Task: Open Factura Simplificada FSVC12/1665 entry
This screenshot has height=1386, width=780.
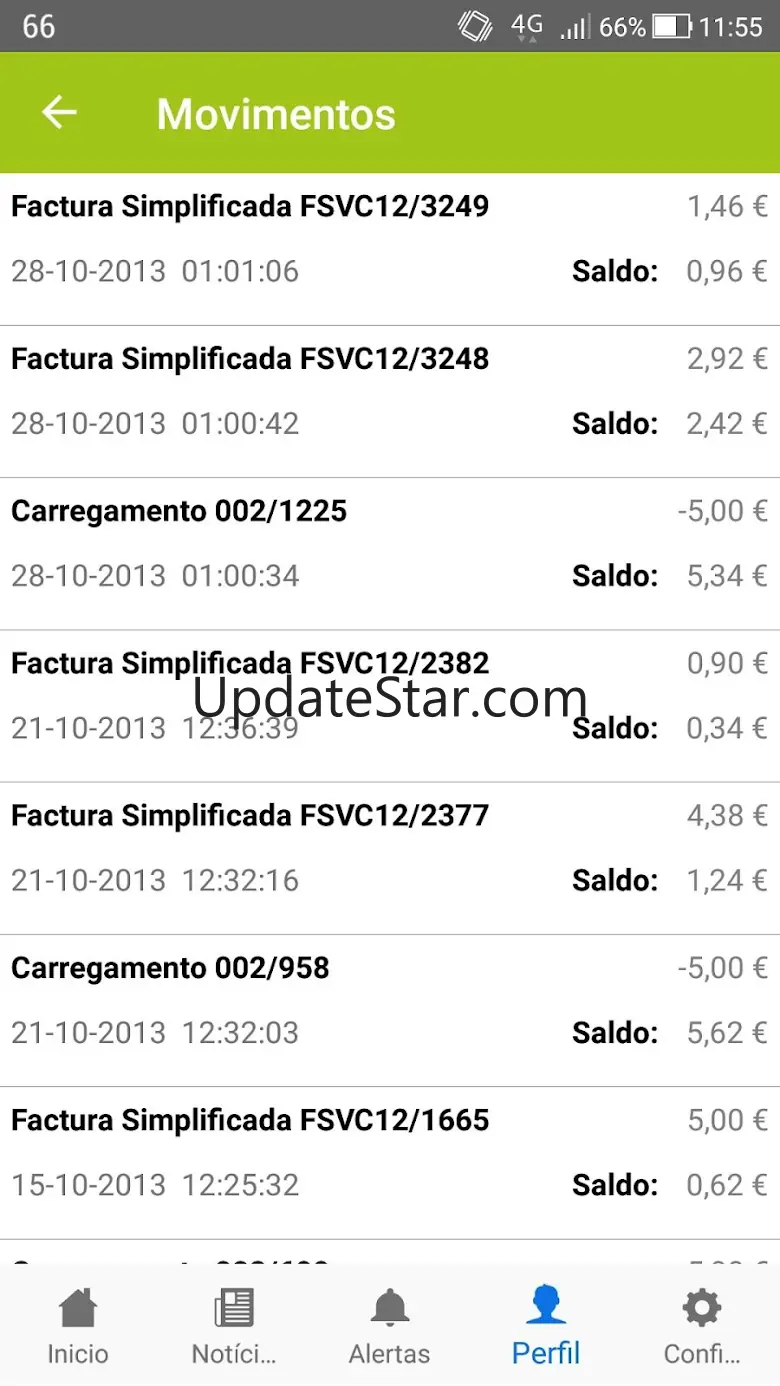Action: click(x=389, y=1152)
